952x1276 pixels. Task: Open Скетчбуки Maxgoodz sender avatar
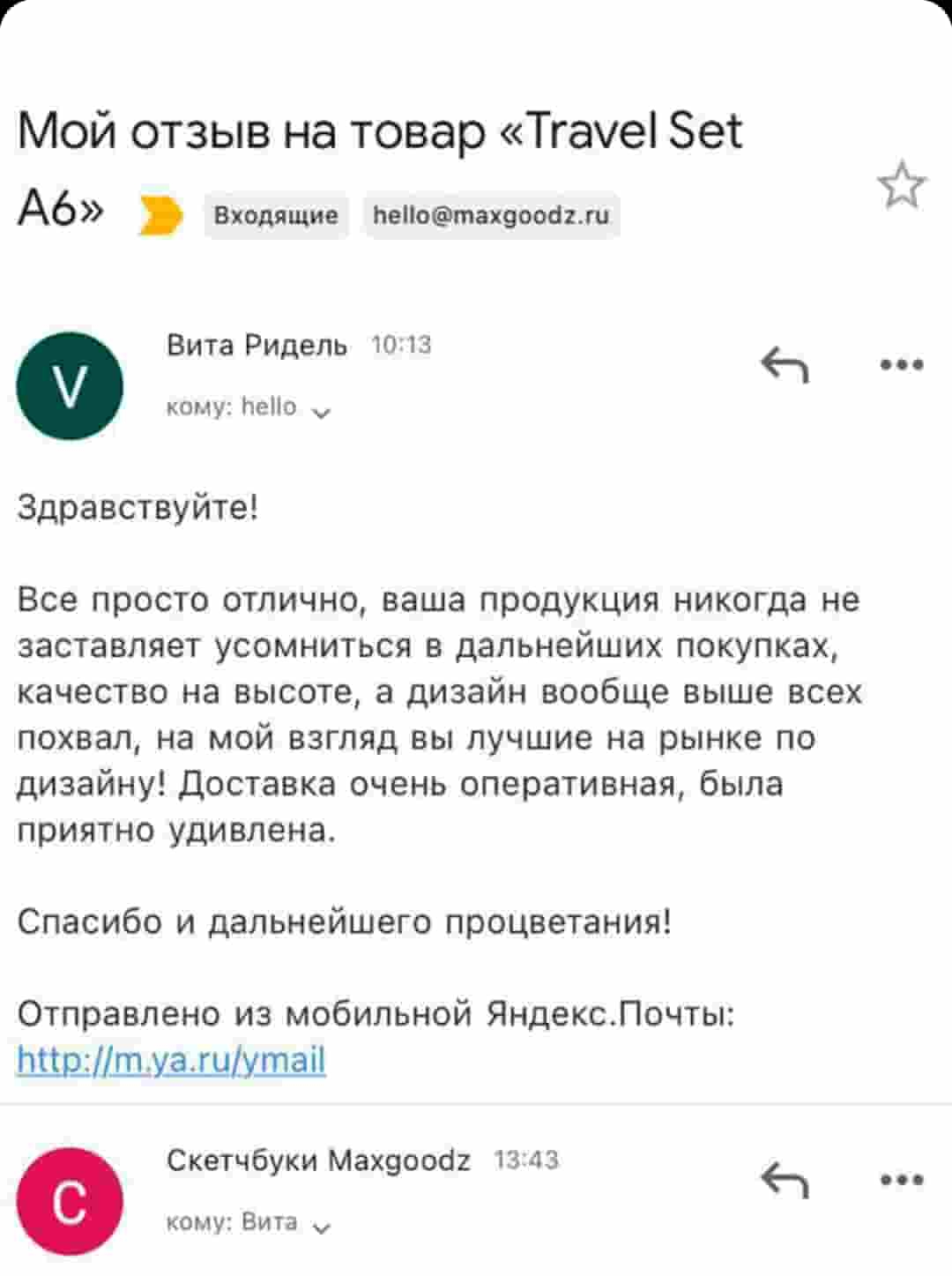[71, 1201]
